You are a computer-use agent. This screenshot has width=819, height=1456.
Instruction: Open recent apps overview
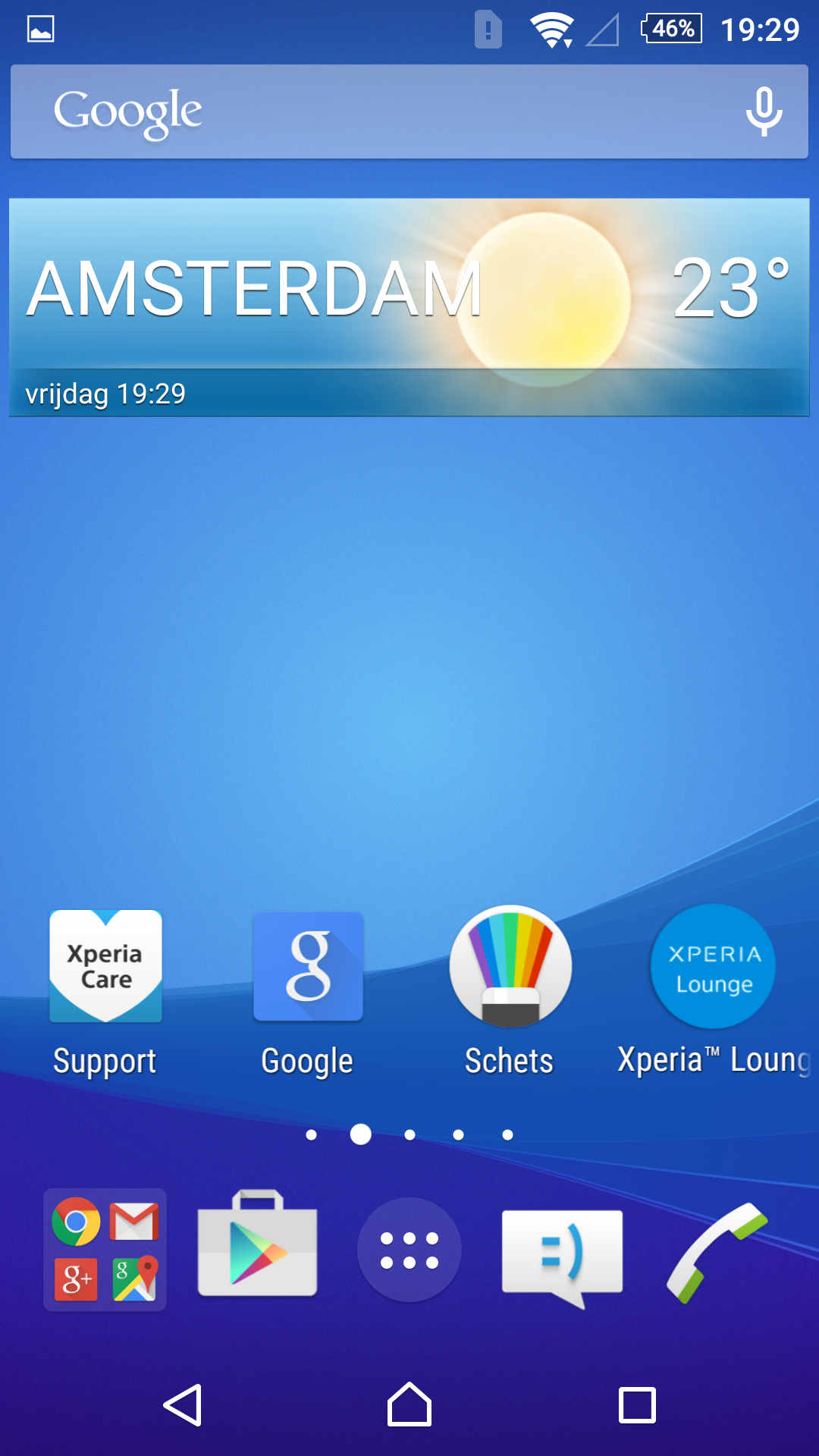tap(637, 1405)
